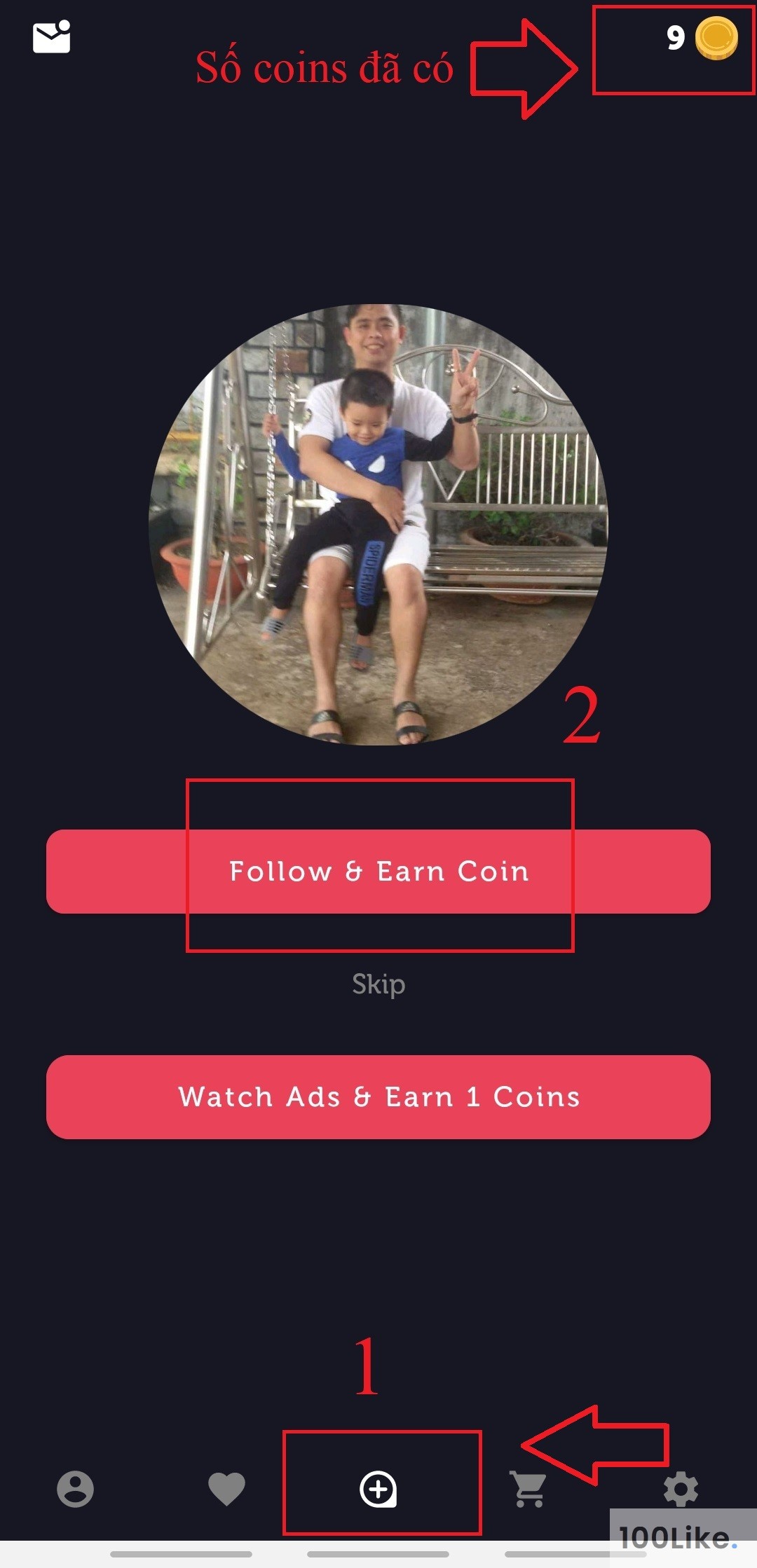Screen dimensions: 757x1568
Task: Skip this profile
Action: click(x=378, y=984)
